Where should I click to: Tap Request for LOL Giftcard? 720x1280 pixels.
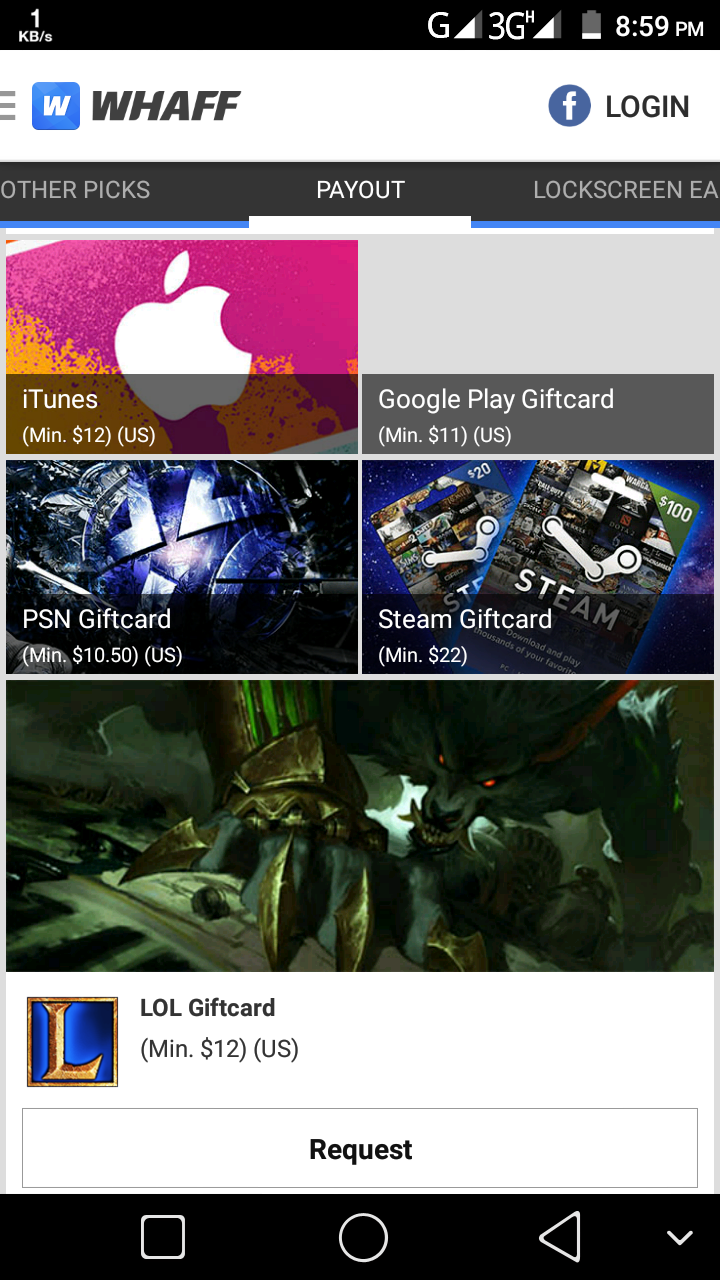pyautogui.click(x=360, y=1149)
